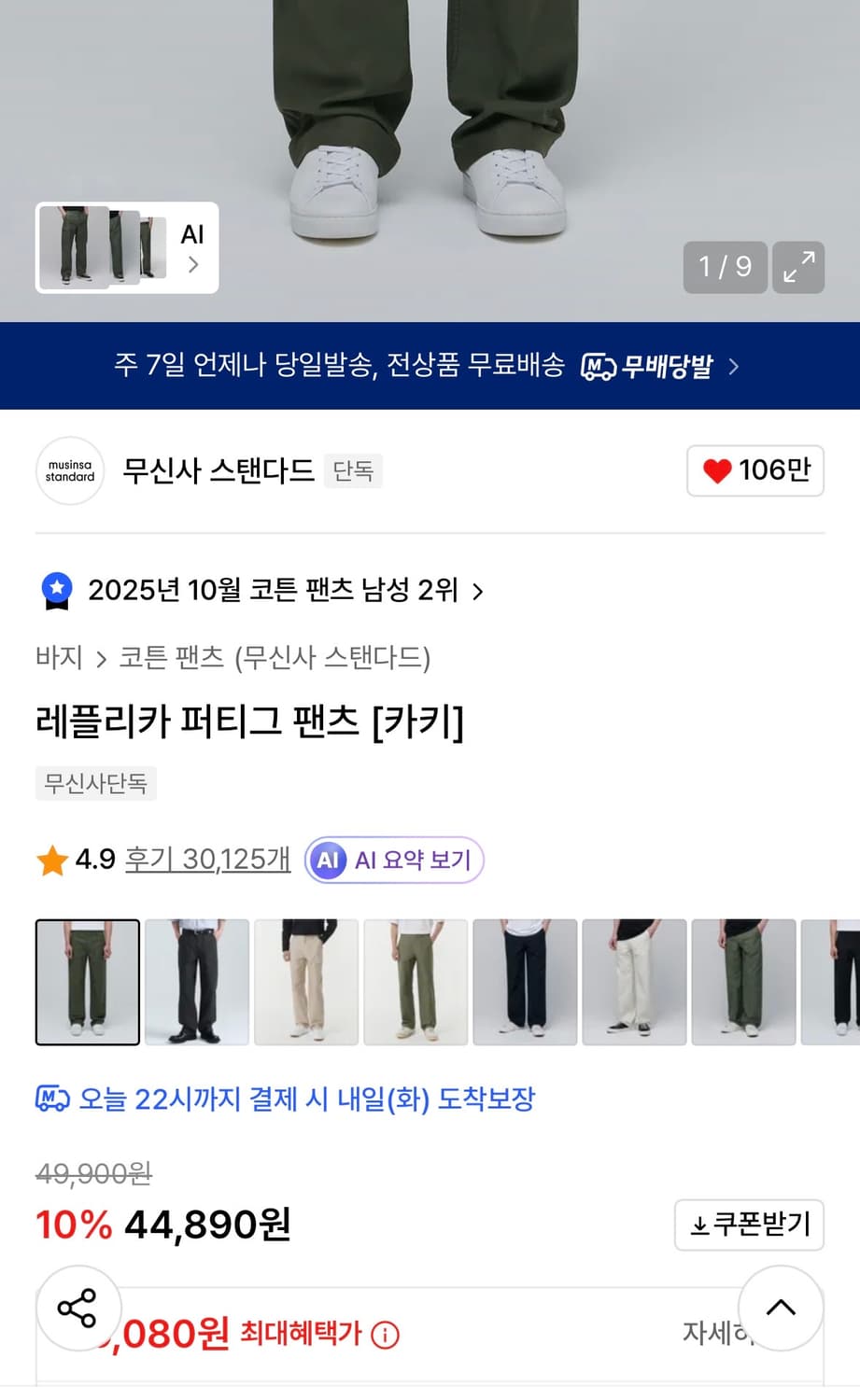Open the share options via the share icon
This screenshot has width=860, height=1400.
79,1308
